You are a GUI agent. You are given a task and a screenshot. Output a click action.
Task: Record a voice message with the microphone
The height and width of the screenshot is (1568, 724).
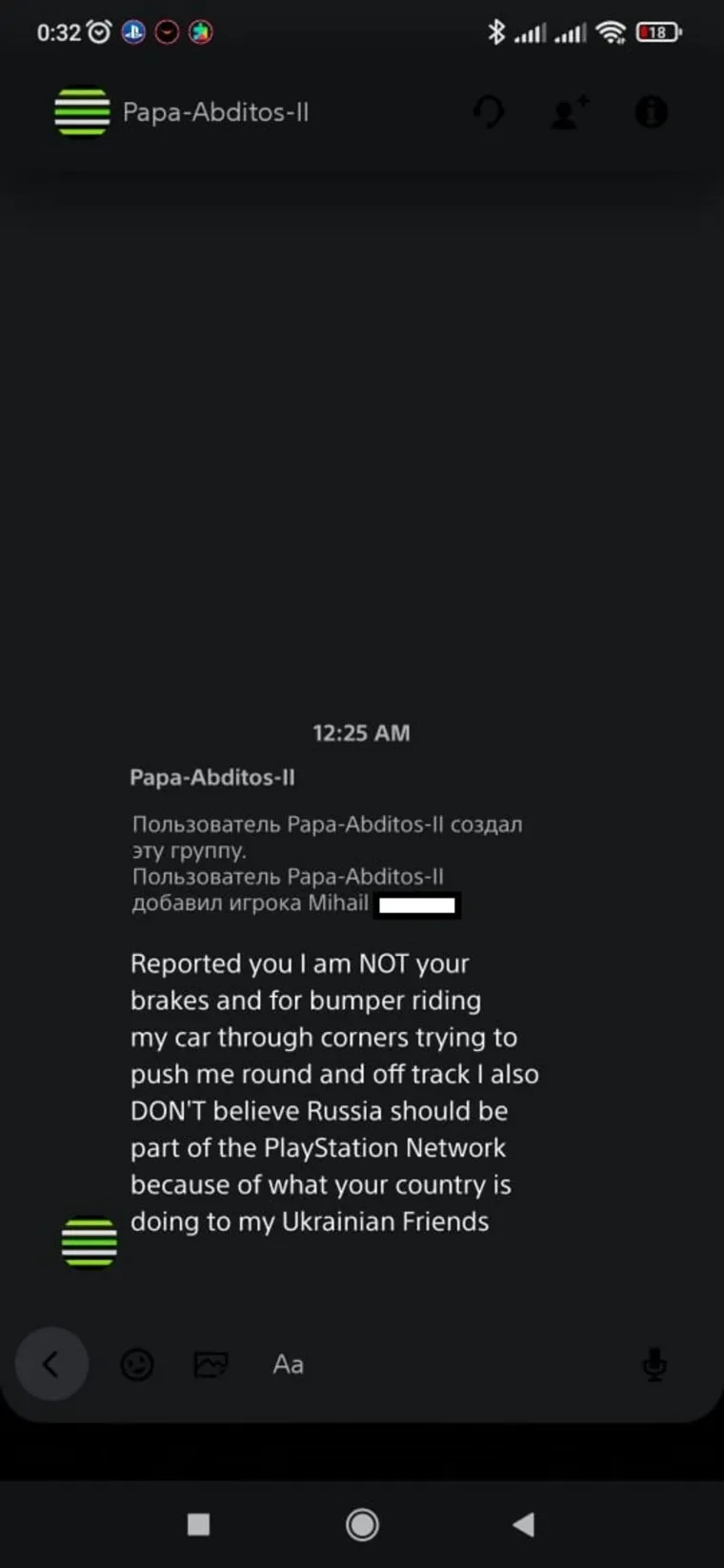coord(654,1364)
